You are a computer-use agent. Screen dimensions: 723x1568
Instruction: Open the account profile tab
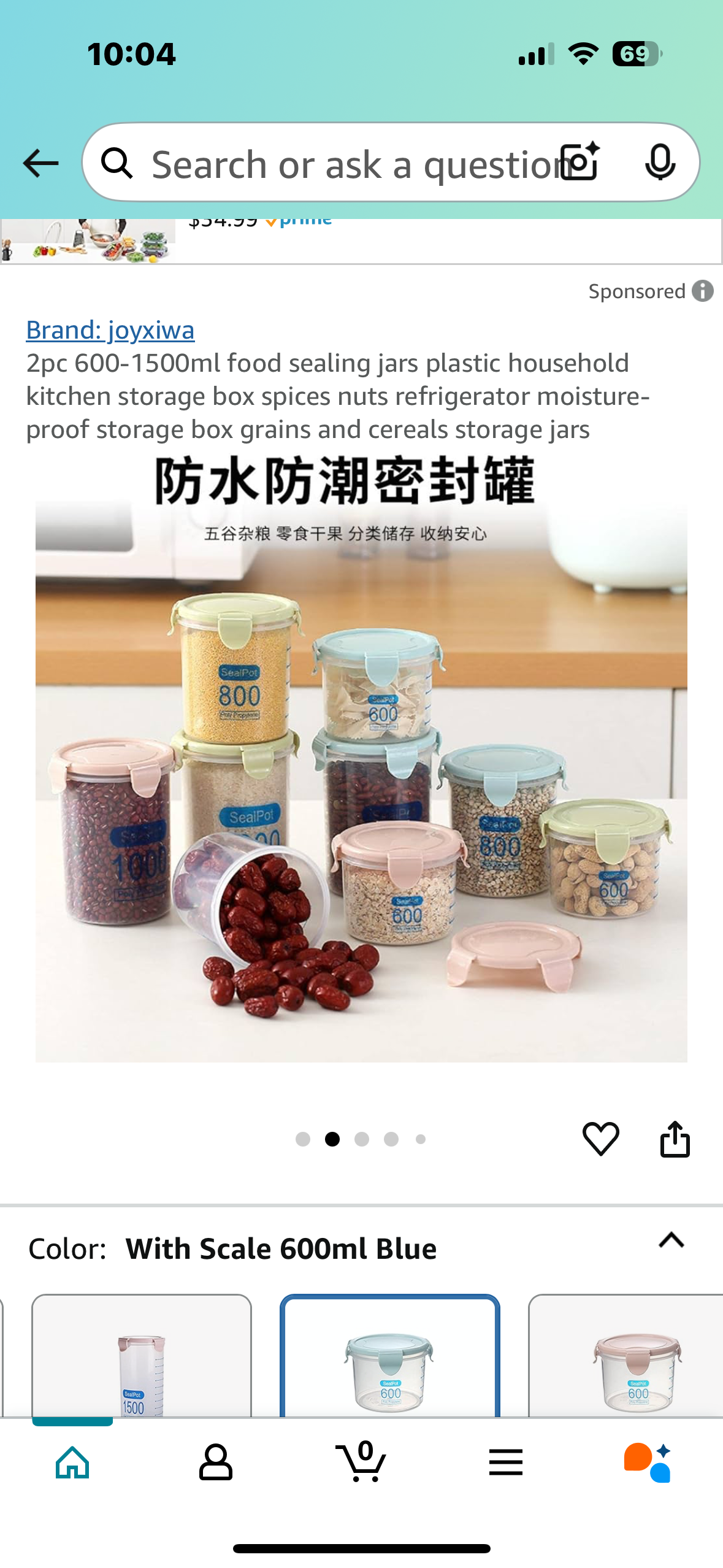point(216,1462)
